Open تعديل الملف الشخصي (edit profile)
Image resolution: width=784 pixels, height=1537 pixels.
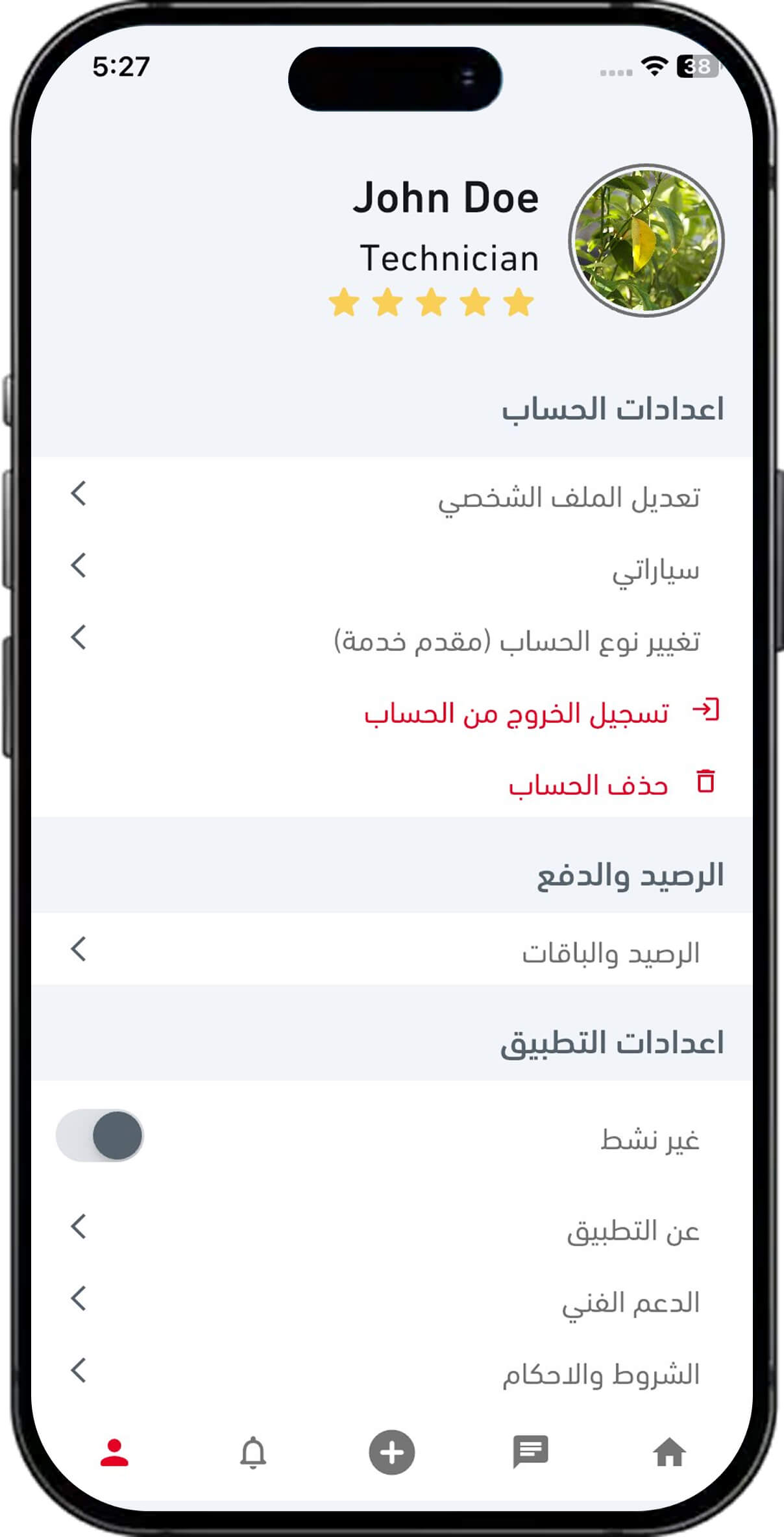[x=391, y=496]
